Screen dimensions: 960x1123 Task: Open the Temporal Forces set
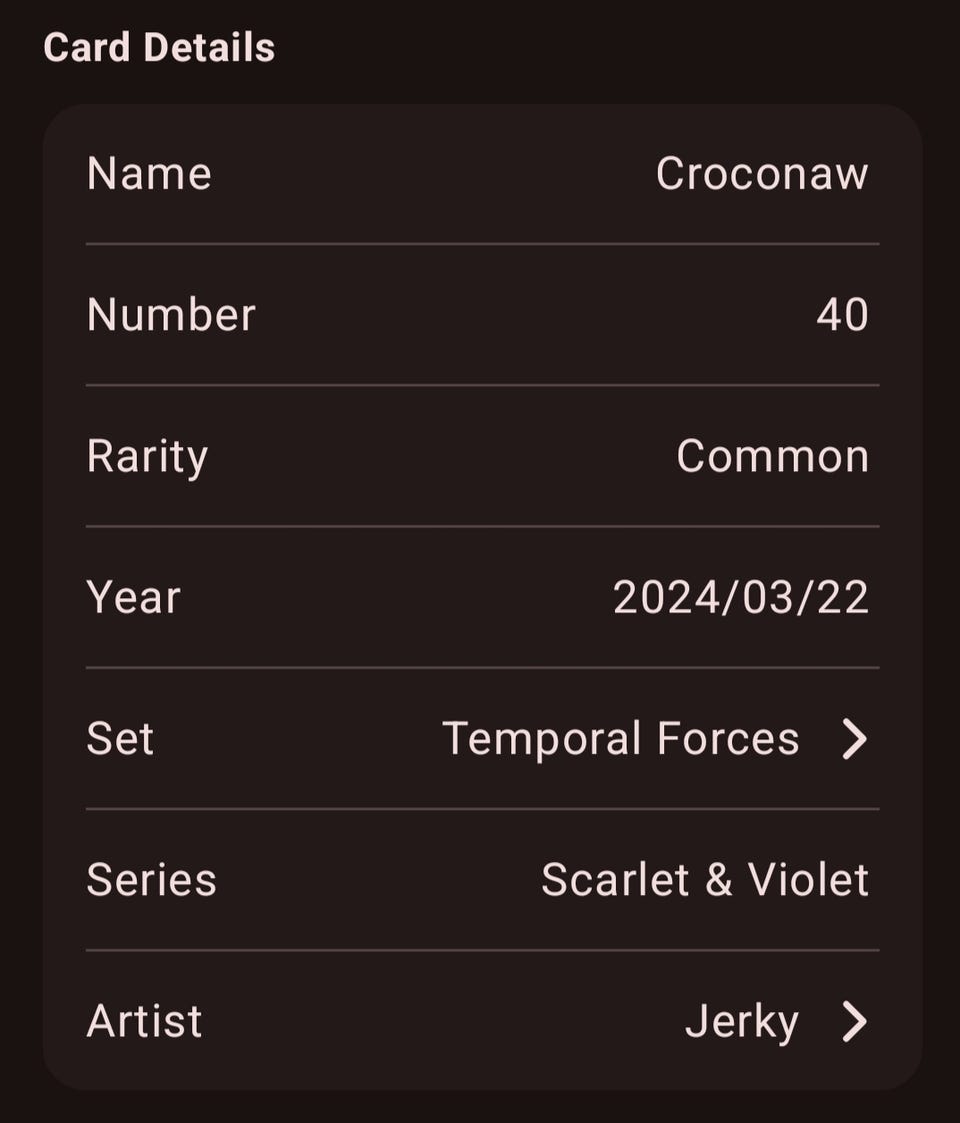655,739
